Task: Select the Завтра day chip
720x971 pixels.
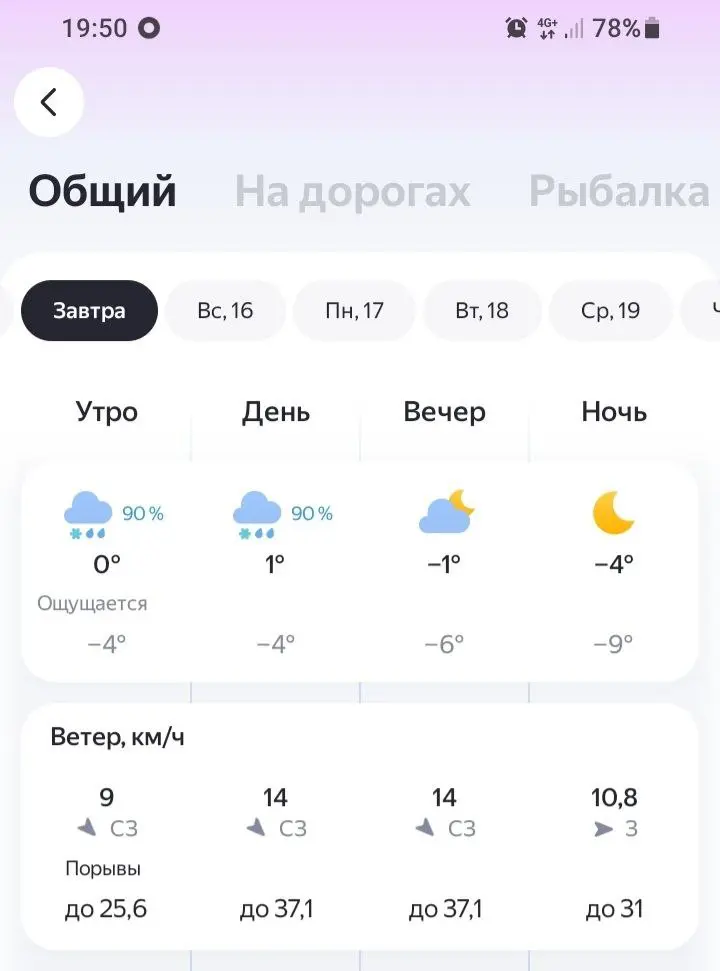Action: click(88, 311)
